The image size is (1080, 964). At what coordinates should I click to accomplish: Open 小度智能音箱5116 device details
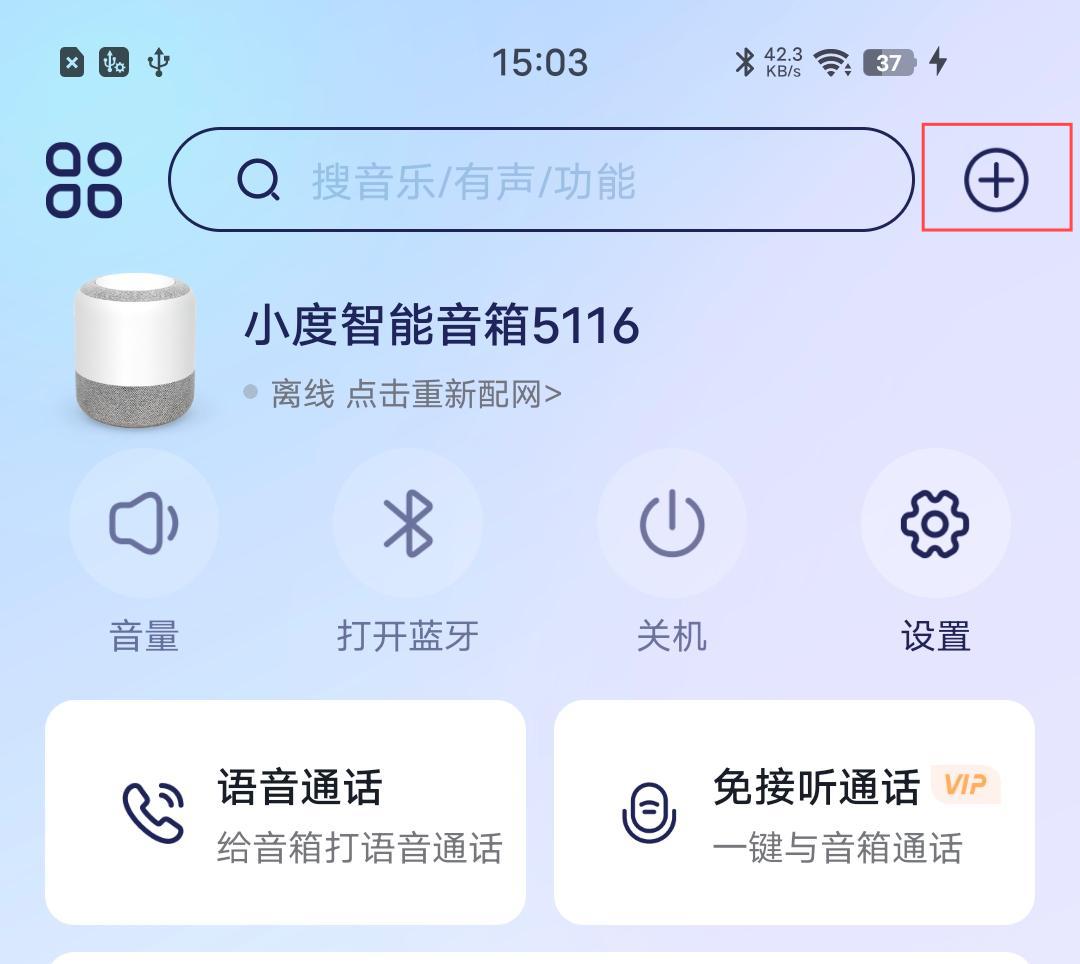(x=440, y=327)
